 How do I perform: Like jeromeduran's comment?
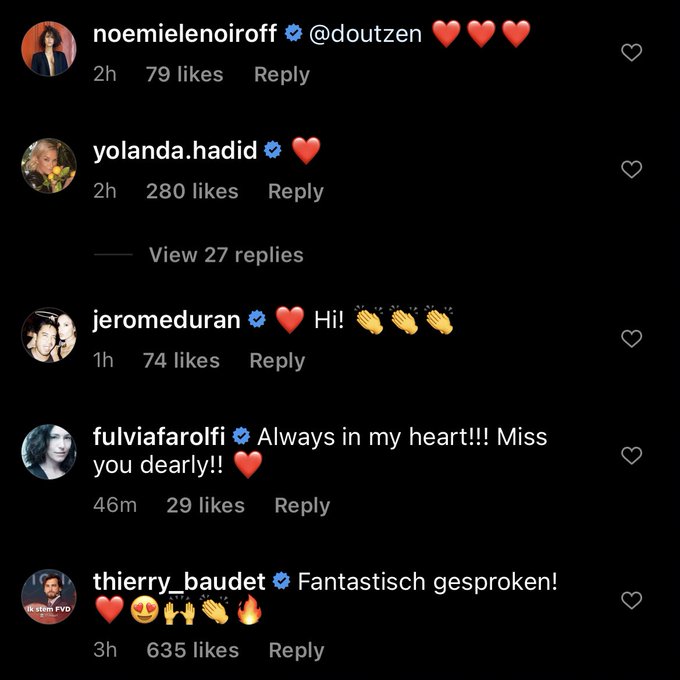[631, 339]
